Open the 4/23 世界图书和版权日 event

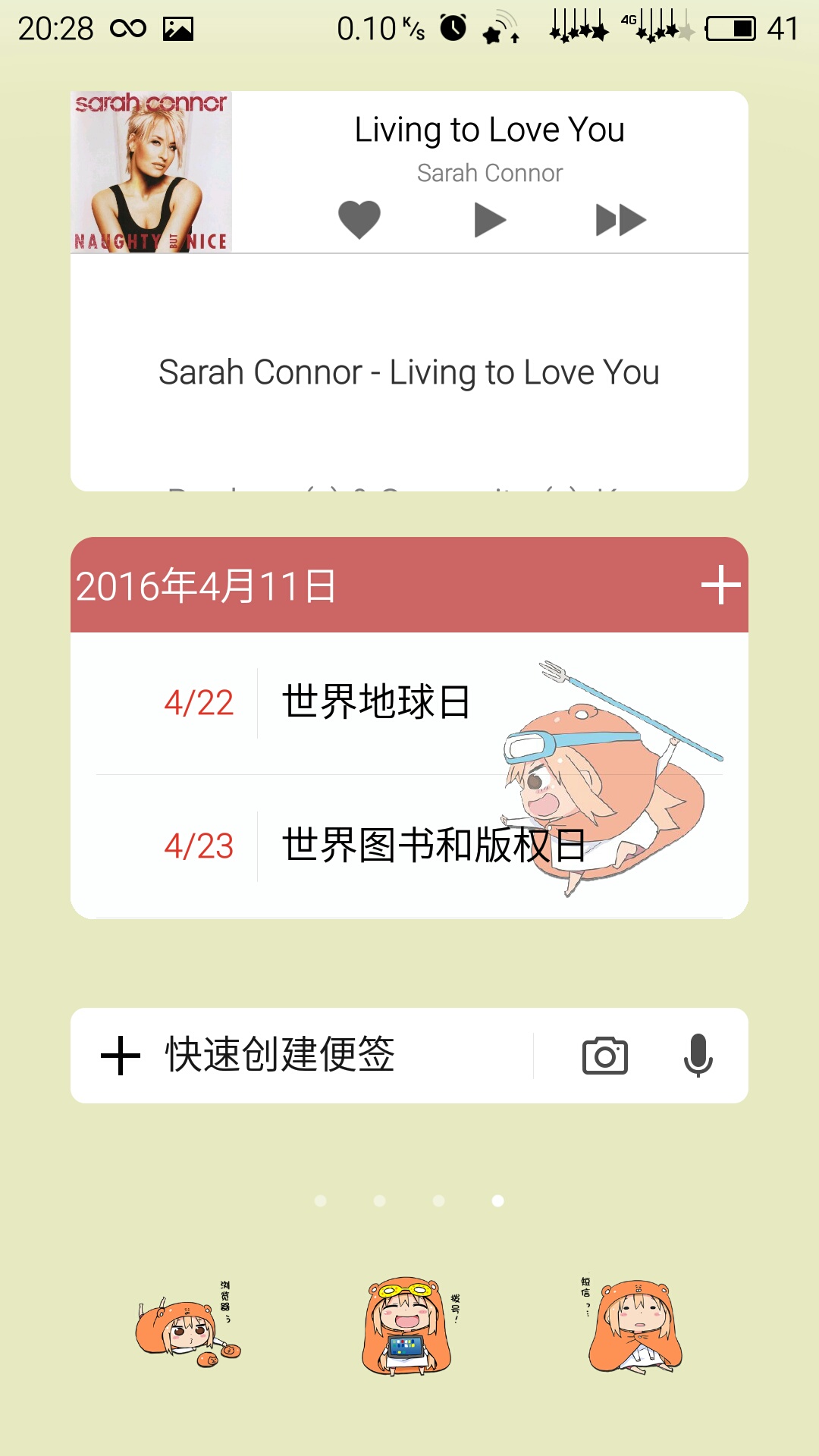(x=409, y=846)
